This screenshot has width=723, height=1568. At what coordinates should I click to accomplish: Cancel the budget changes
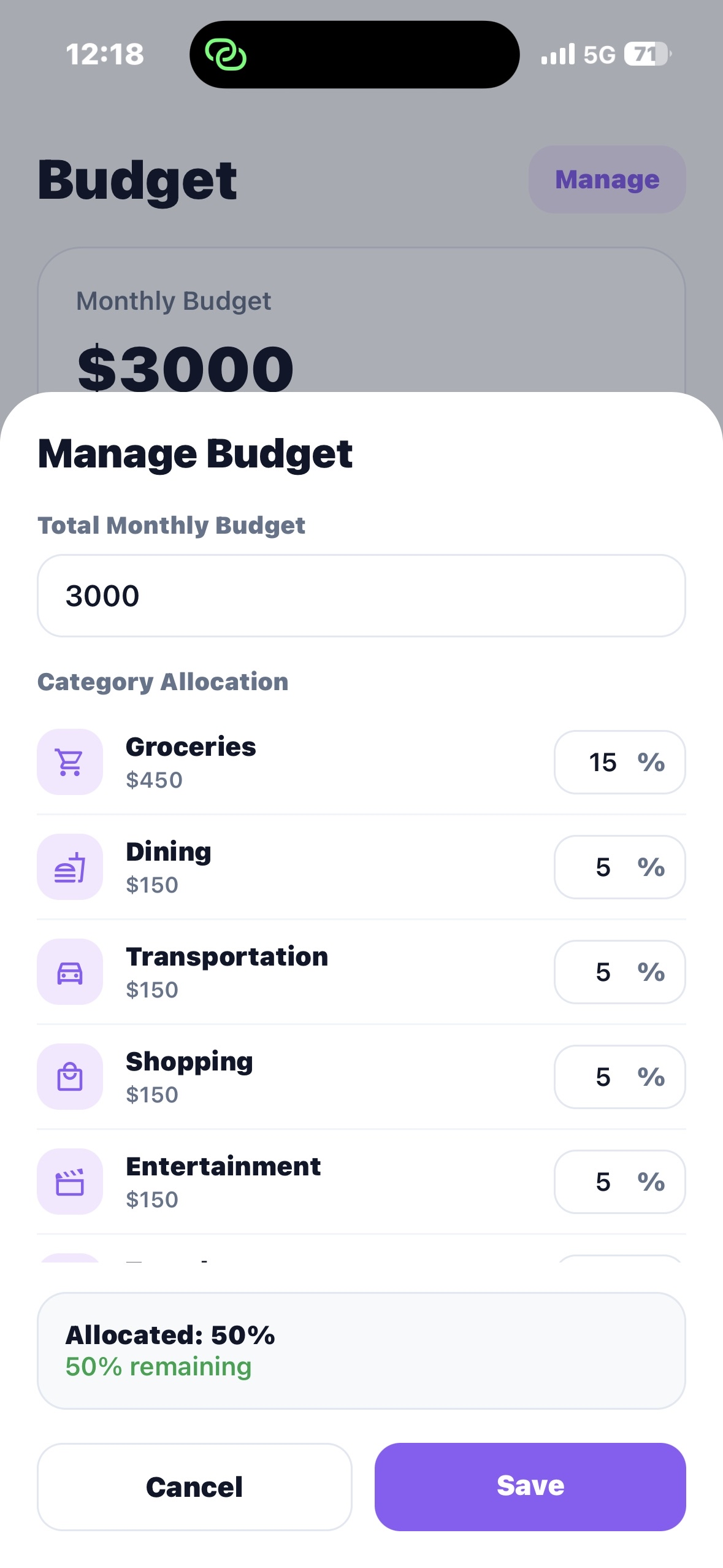[194, 1487]
